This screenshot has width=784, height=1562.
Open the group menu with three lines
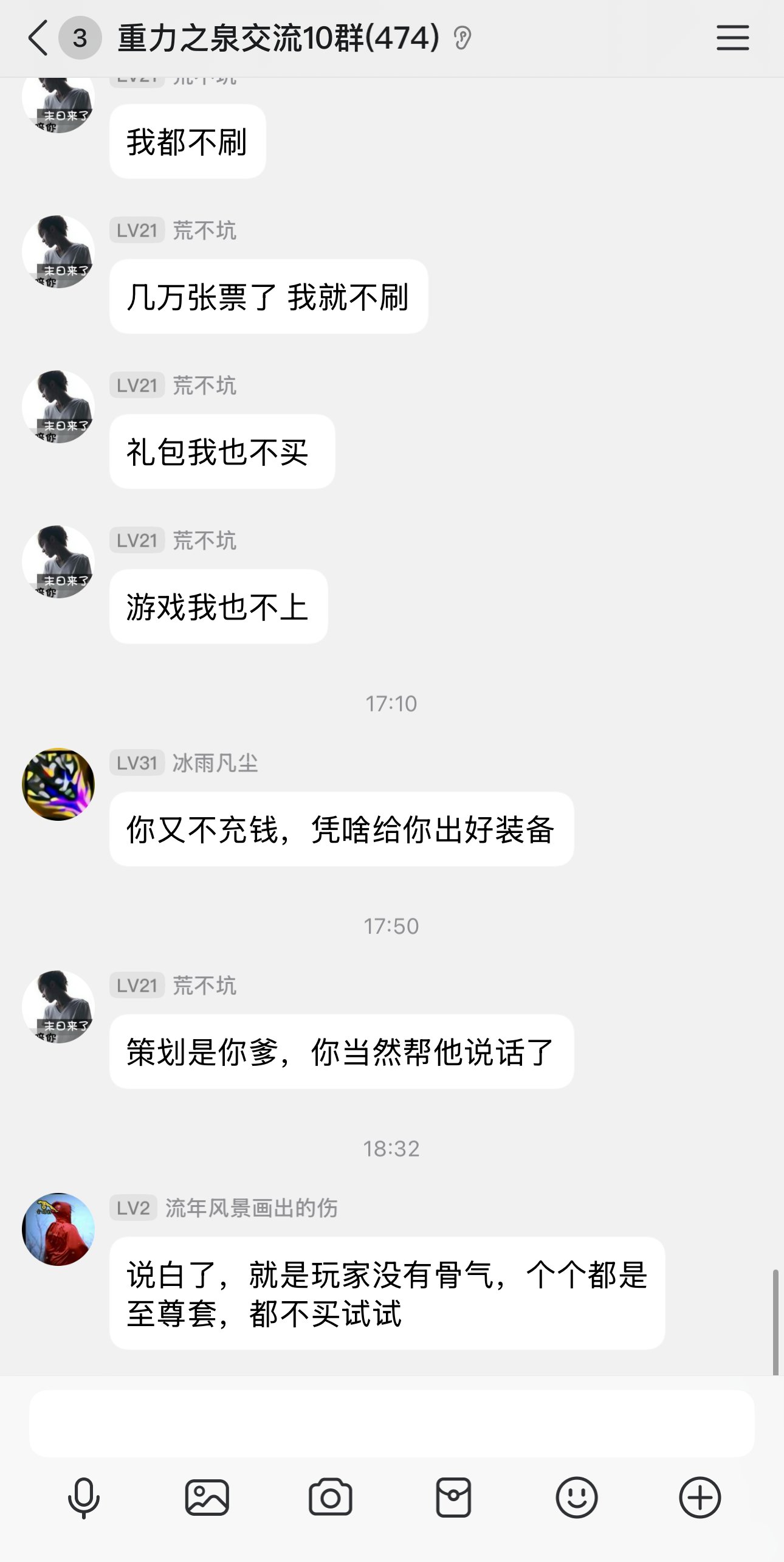[x=732, y=38]
